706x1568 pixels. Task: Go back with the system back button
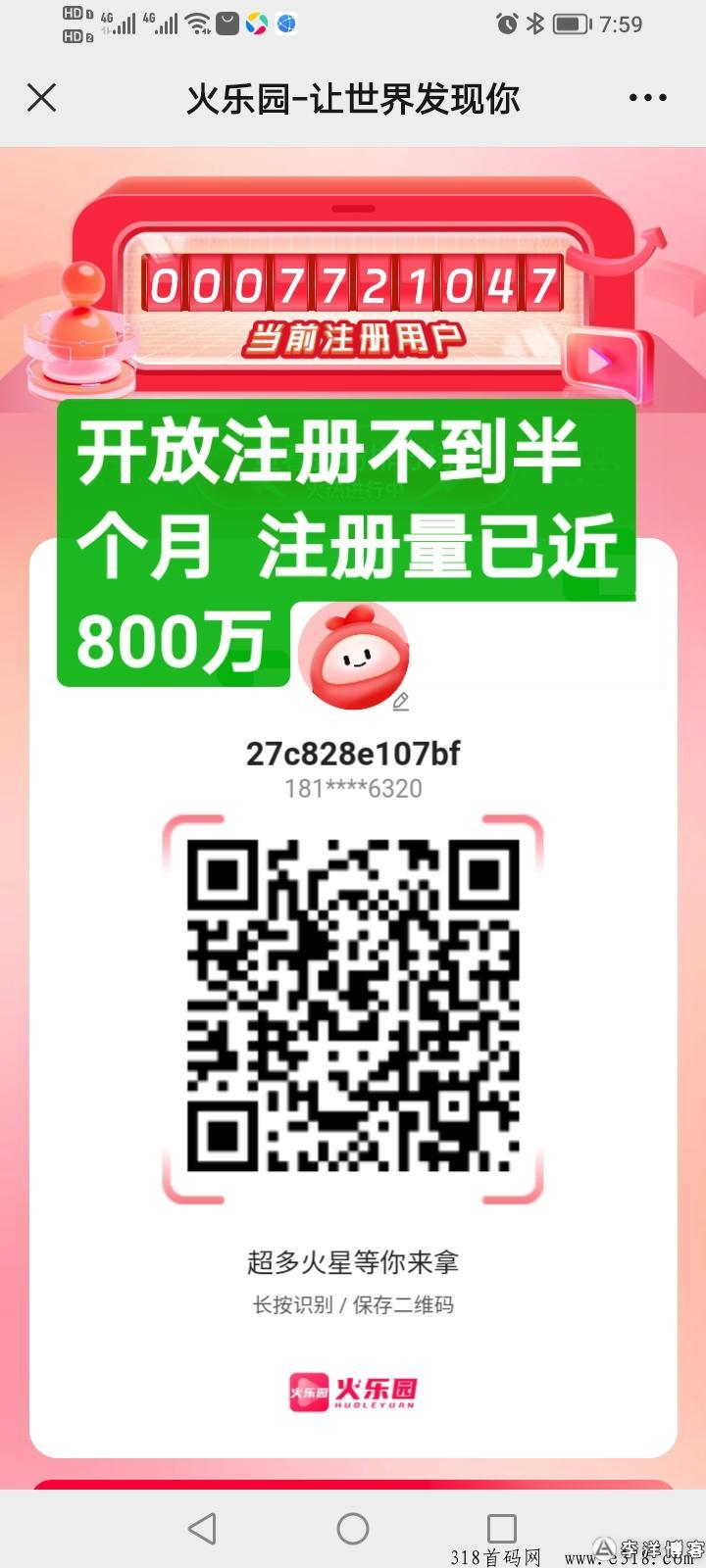tap(202, 1528)
